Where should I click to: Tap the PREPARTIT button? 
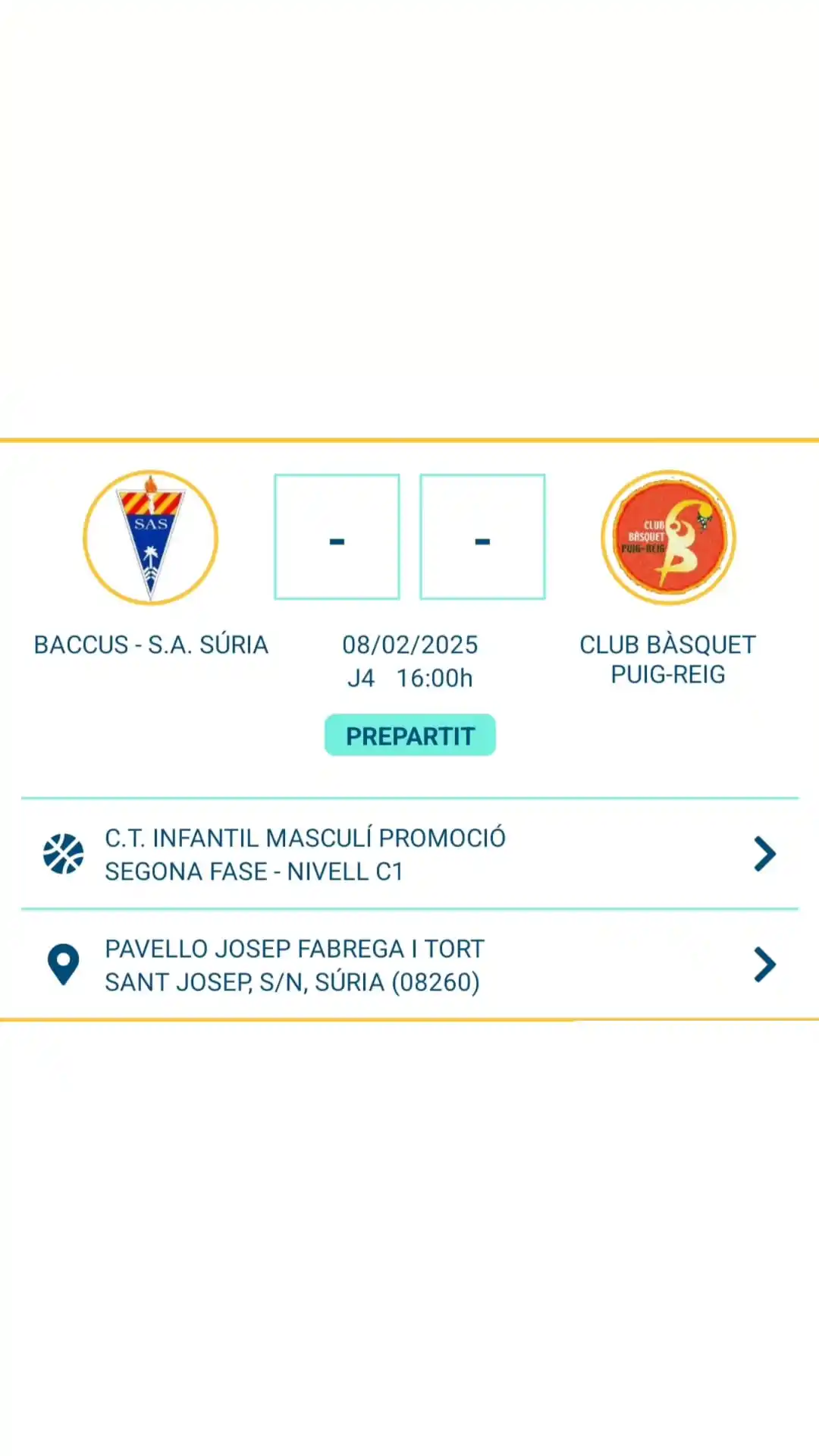(409, 736)
